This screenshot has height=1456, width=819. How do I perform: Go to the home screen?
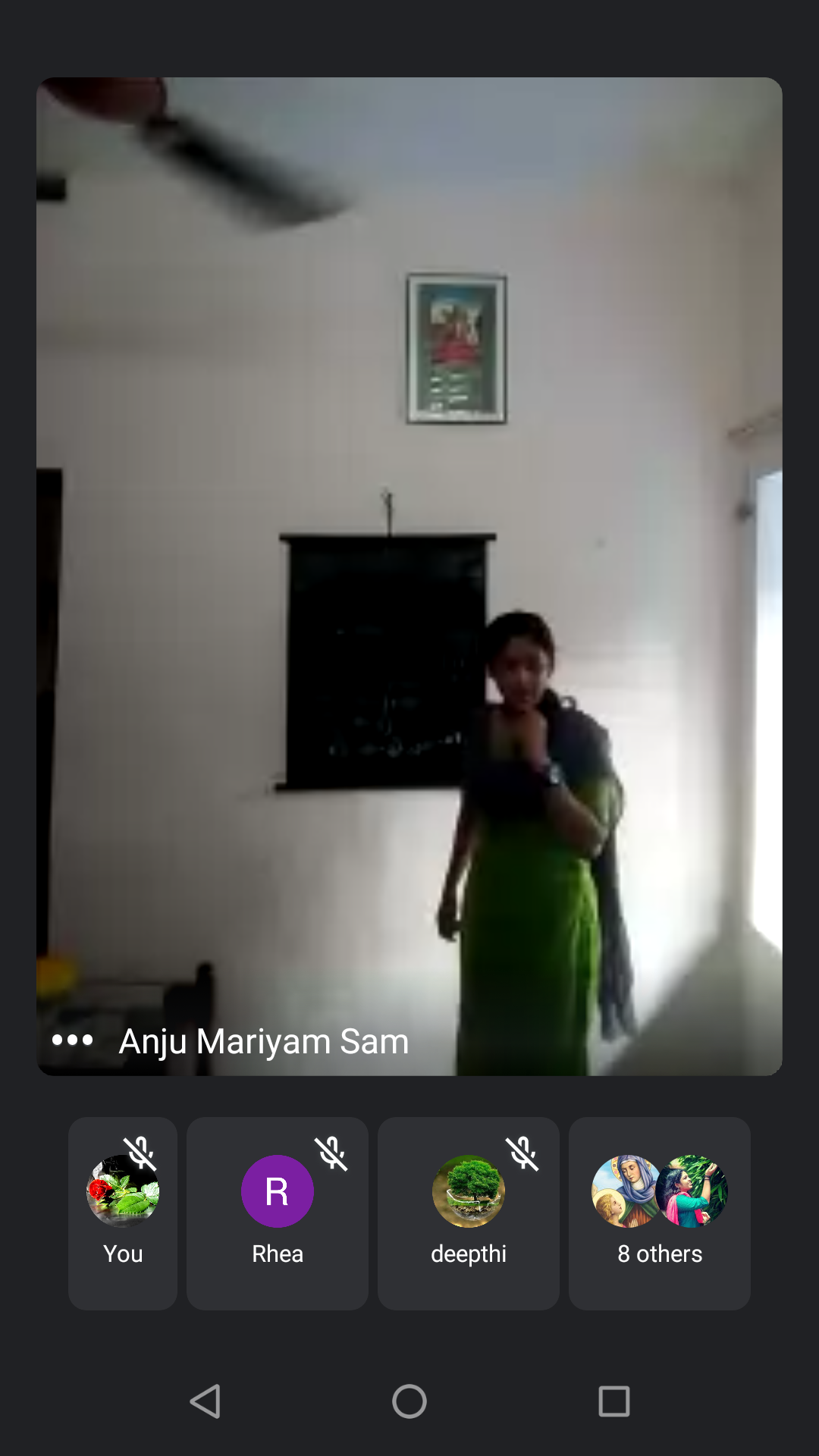409,1401
